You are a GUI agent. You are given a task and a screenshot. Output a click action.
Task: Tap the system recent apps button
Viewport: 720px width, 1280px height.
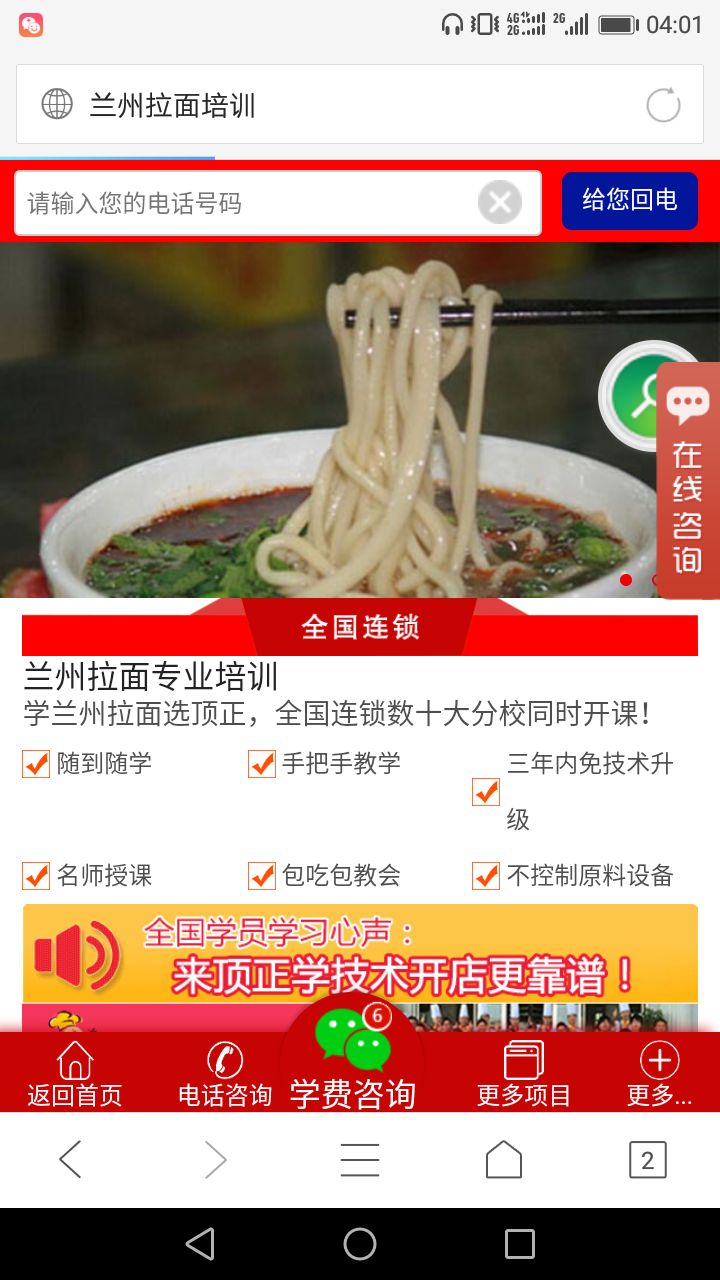[520, 1244]
